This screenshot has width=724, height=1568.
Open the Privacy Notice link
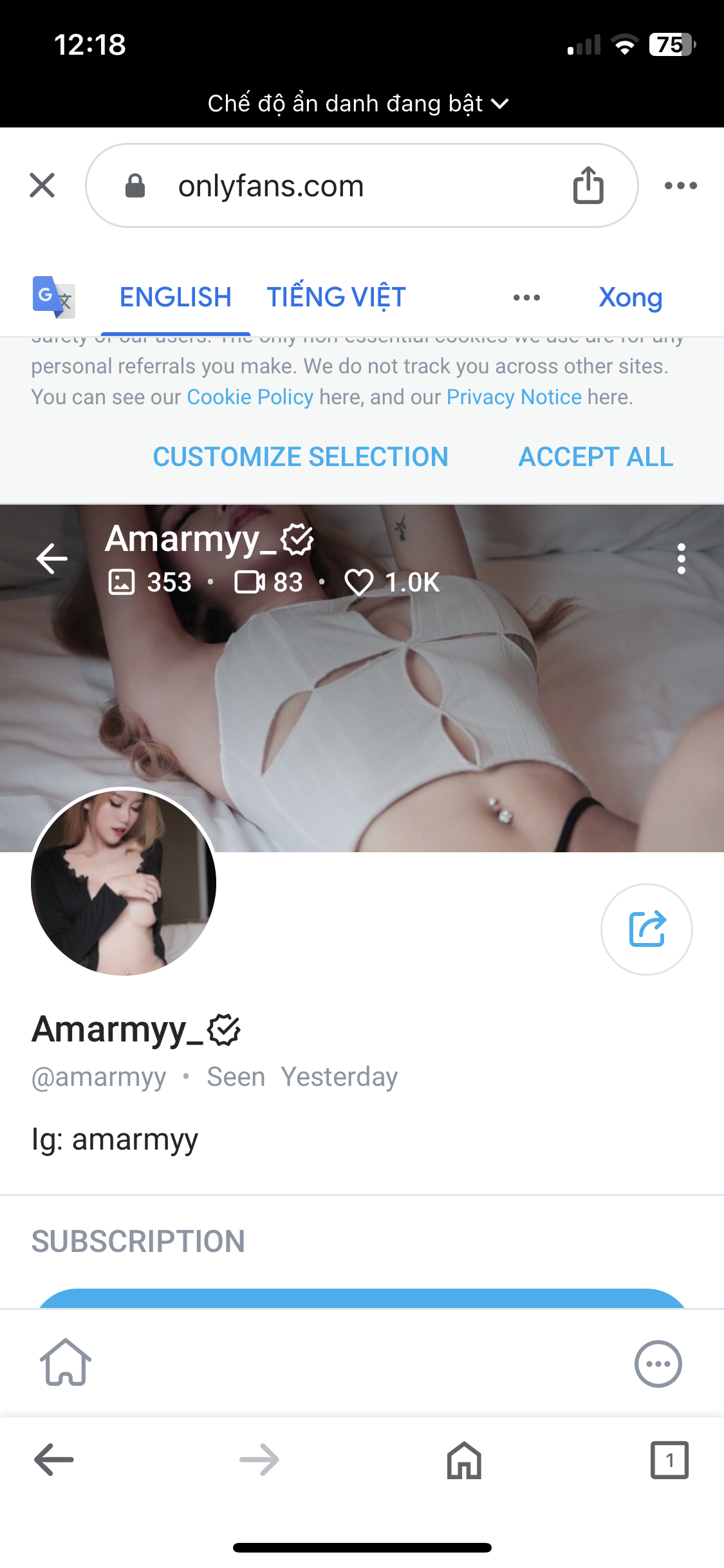coord(514,397)
